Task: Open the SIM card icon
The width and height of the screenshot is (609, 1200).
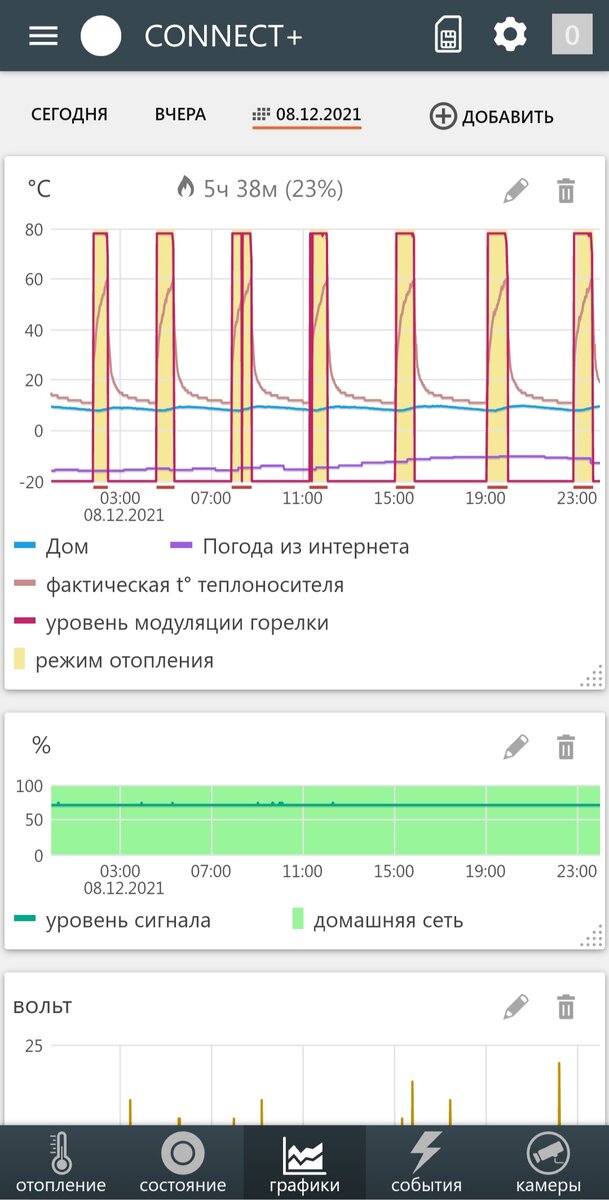Action: [449, 36]
